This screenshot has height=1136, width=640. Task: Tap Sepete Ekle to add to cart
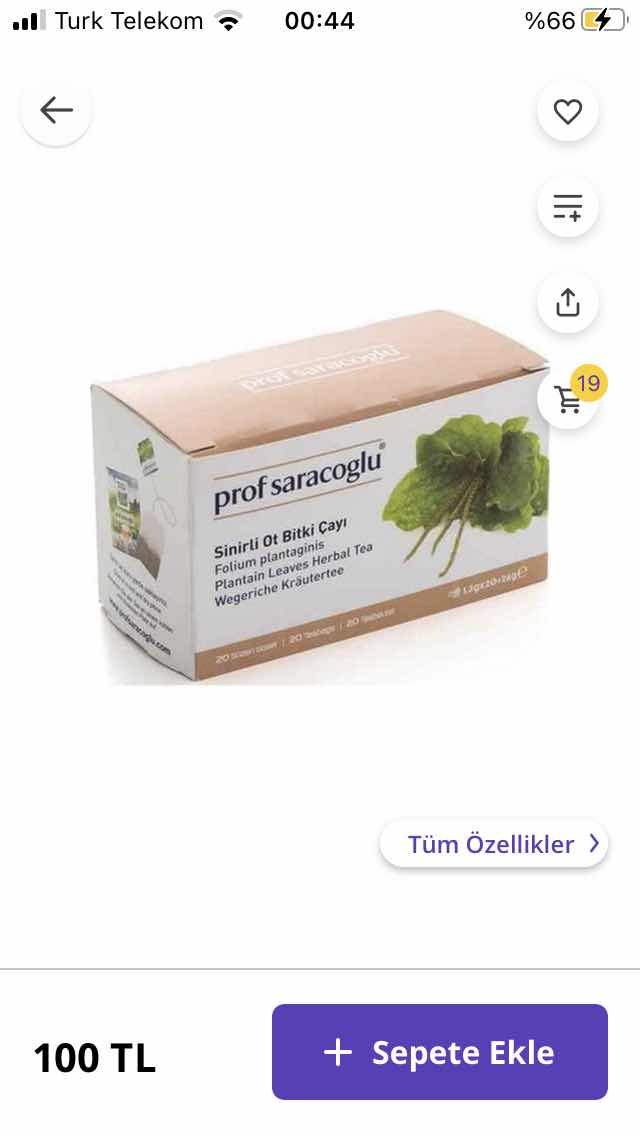coord(440,1052)
